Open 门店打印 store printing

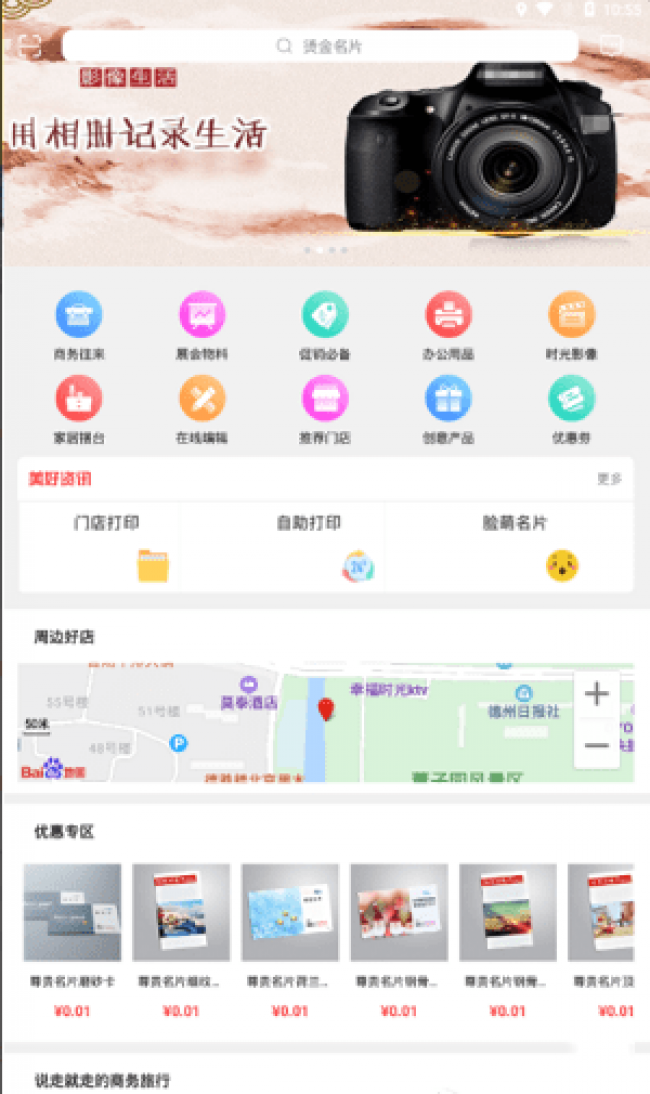106,545
